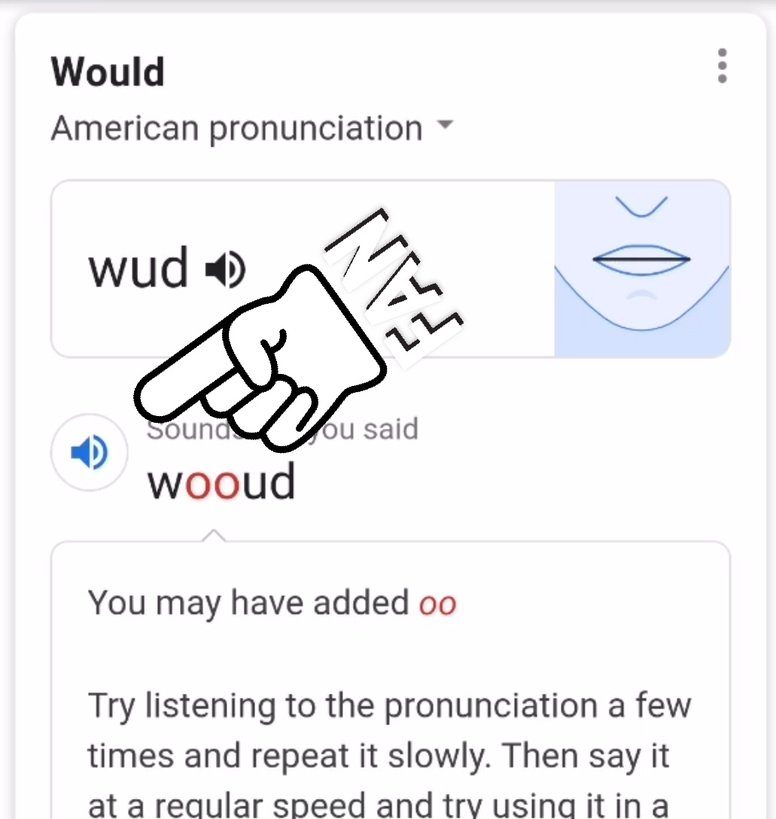The image size is (776, 819).
Task: Play back your recorded pronunciation
Action: coord(89,454)
